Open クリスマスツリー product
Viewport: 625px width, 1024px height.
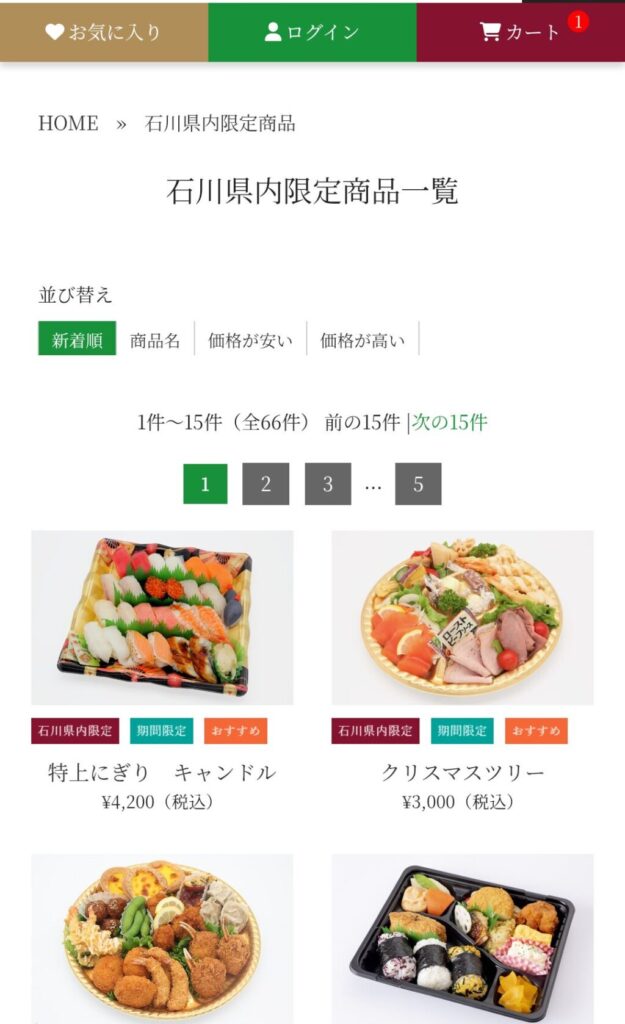pos(462,617)
